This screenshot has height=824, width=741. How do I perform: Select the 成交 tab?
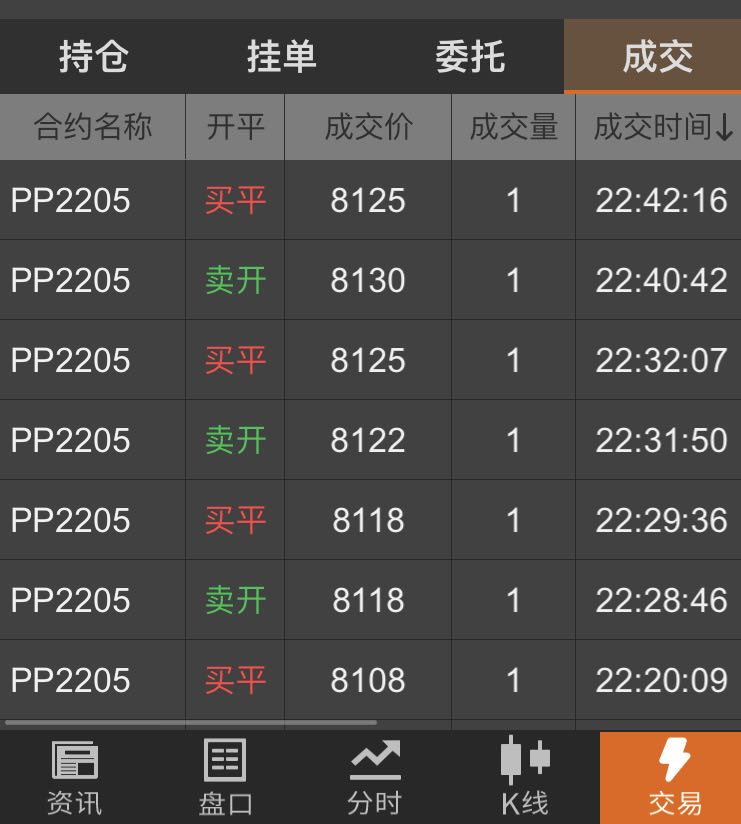(x=656, y=57)
